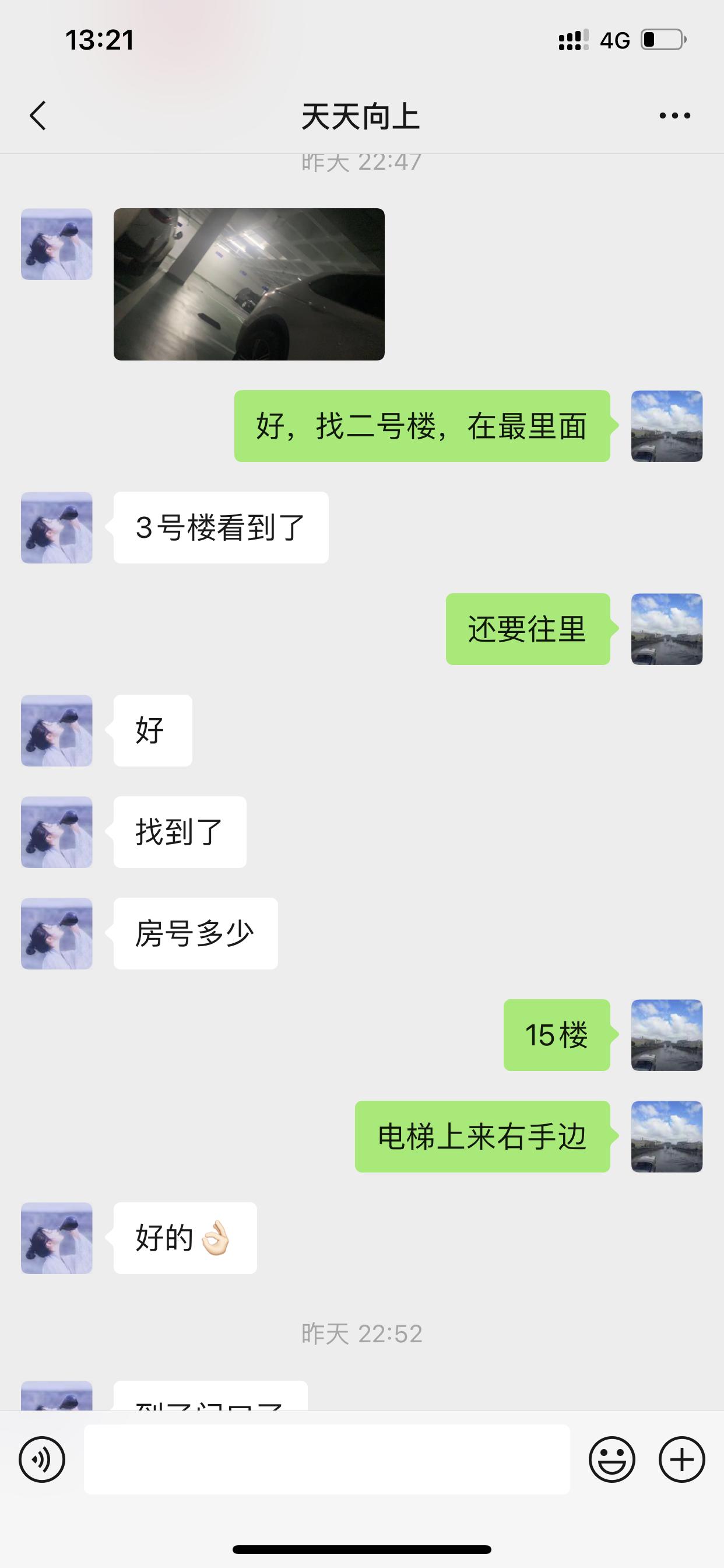Open the emoji sticker panel
The height and width of the screenshot is (1568, 724).
612,1459
